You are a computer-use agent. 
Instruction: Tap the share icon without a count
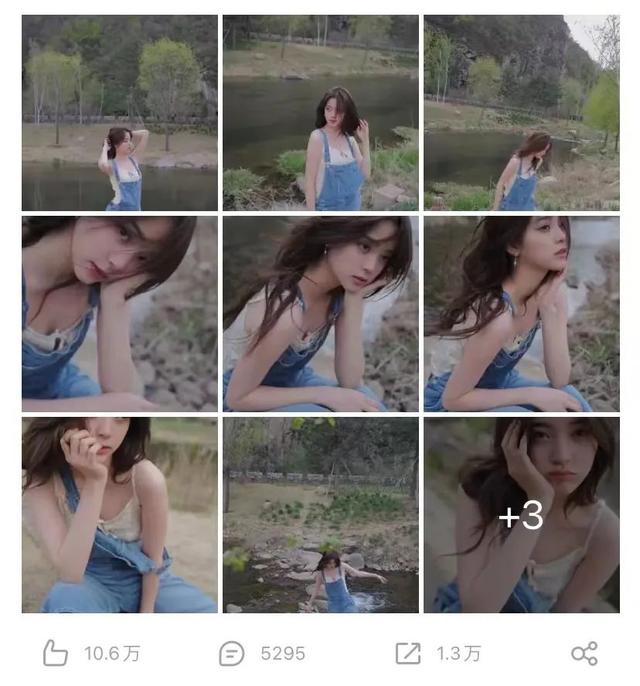(584, 654)
